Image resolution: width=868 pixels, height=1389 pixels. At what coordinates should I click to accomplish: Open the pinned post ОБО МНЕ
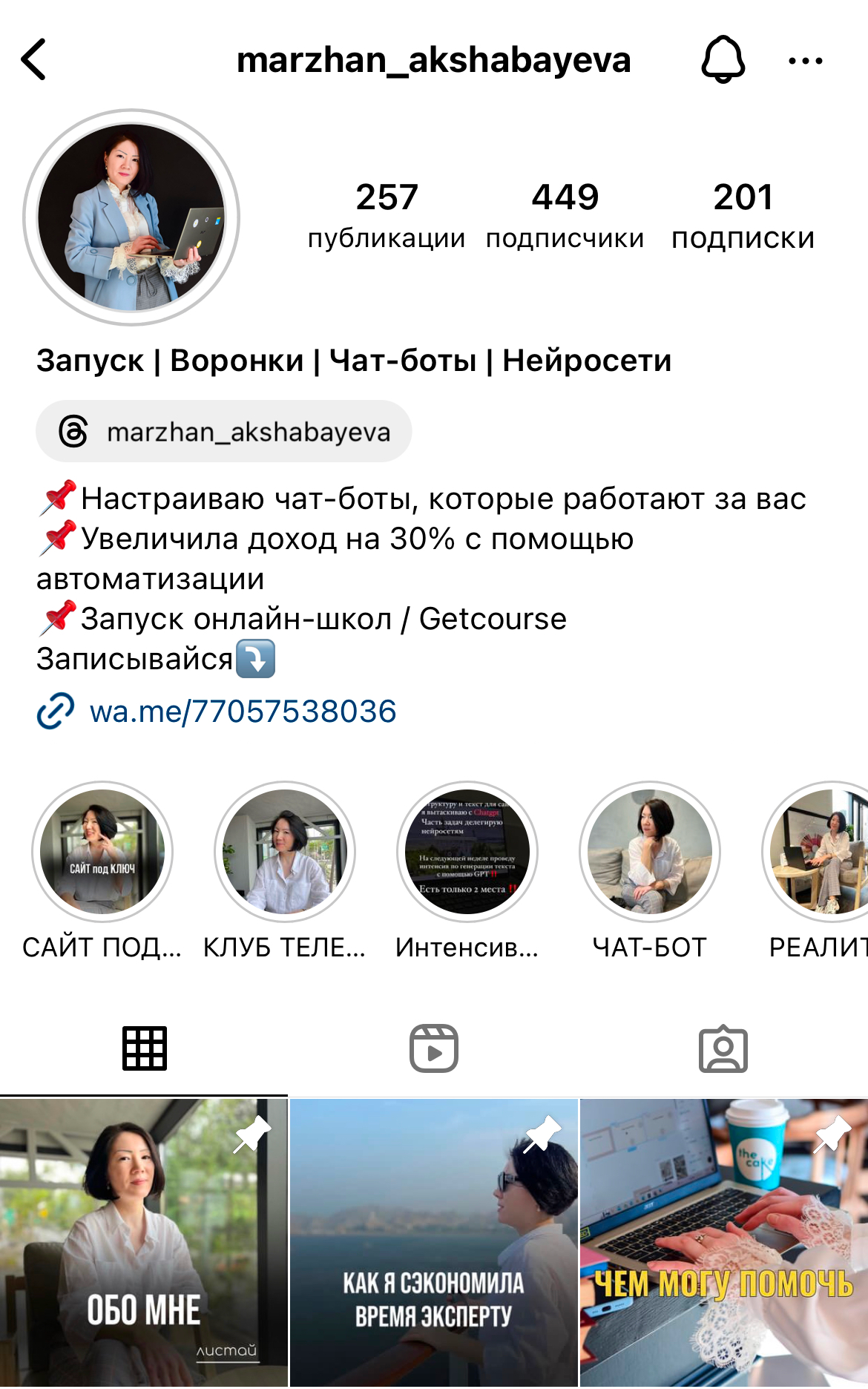point(143,1243)
